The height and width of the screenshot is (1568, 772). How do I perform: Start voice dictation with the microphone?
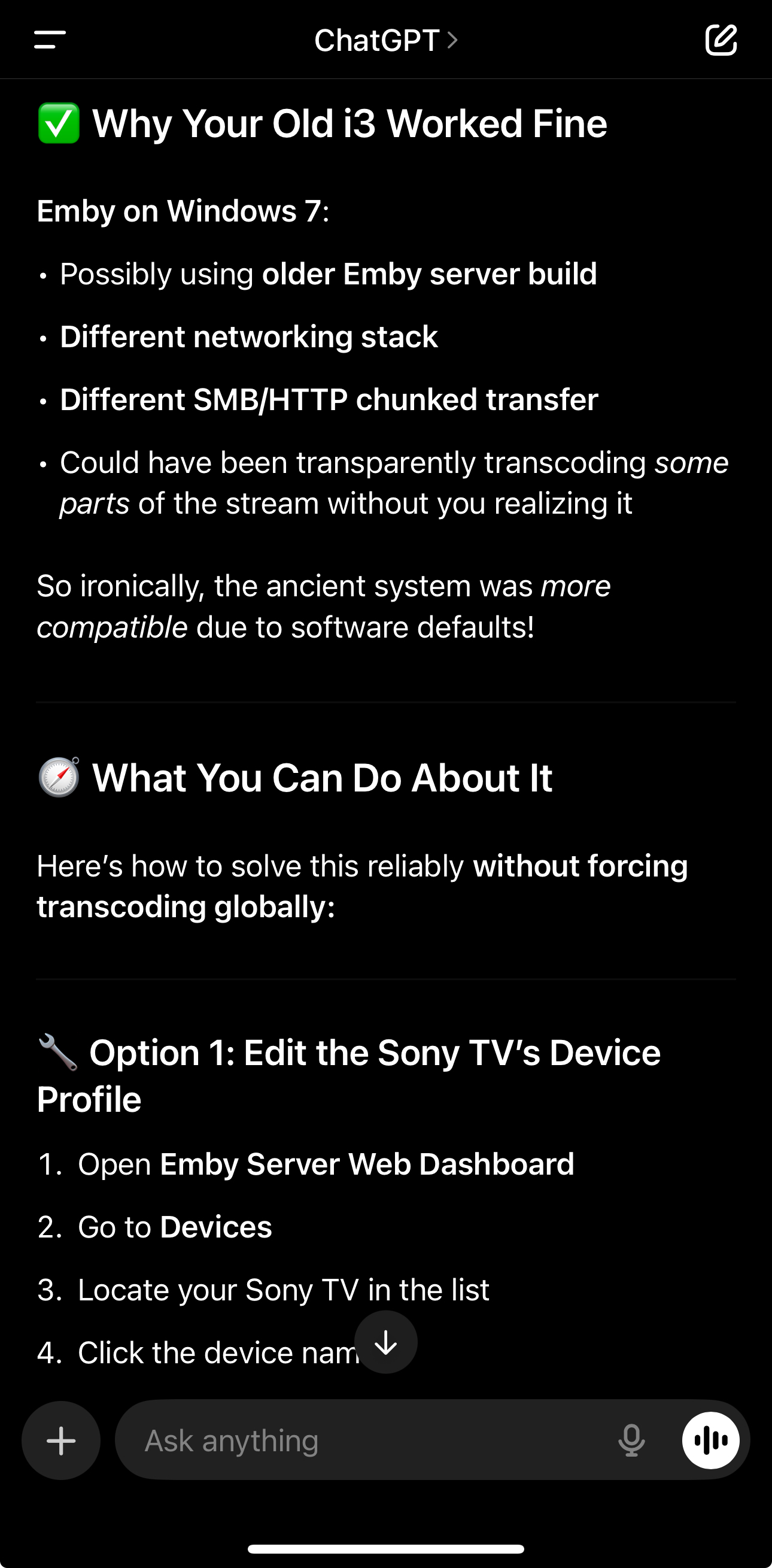pos(631,1440)
